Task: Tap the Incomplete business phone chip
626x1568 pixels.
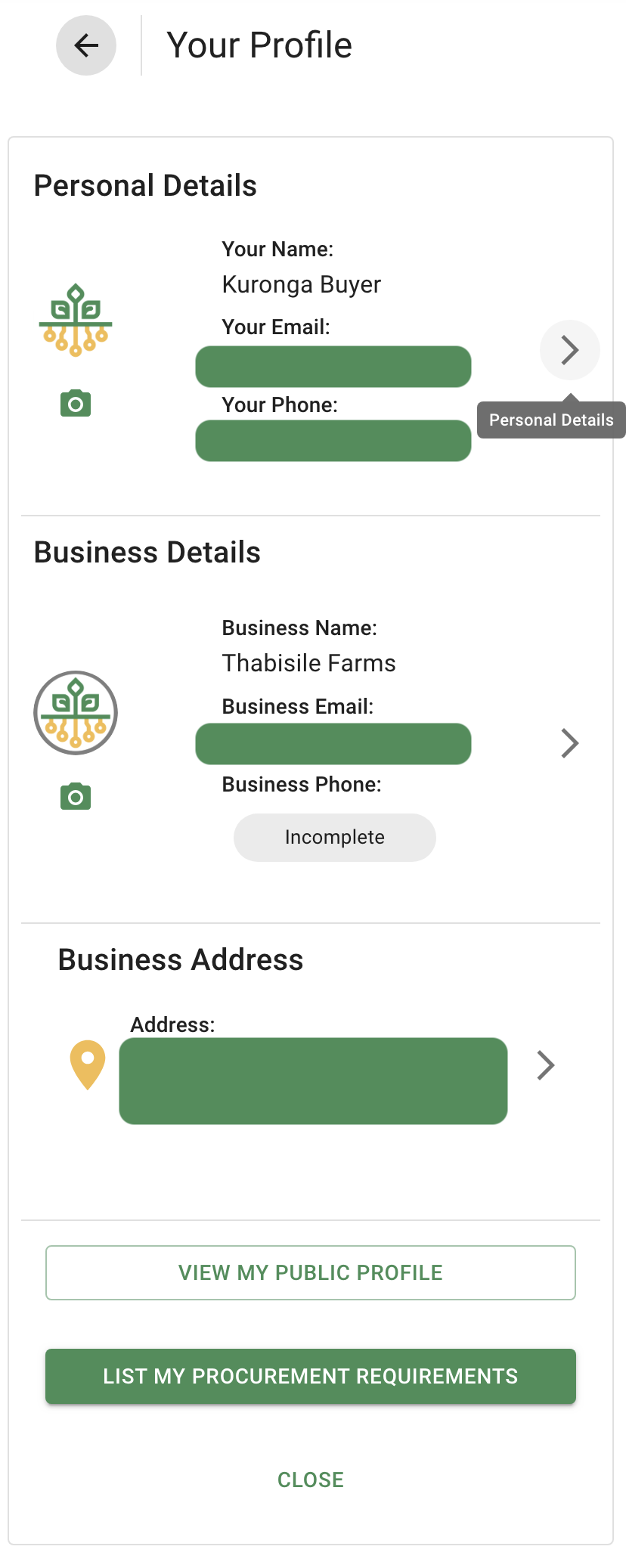Action: pyautogui.click(x=334, y=837)
